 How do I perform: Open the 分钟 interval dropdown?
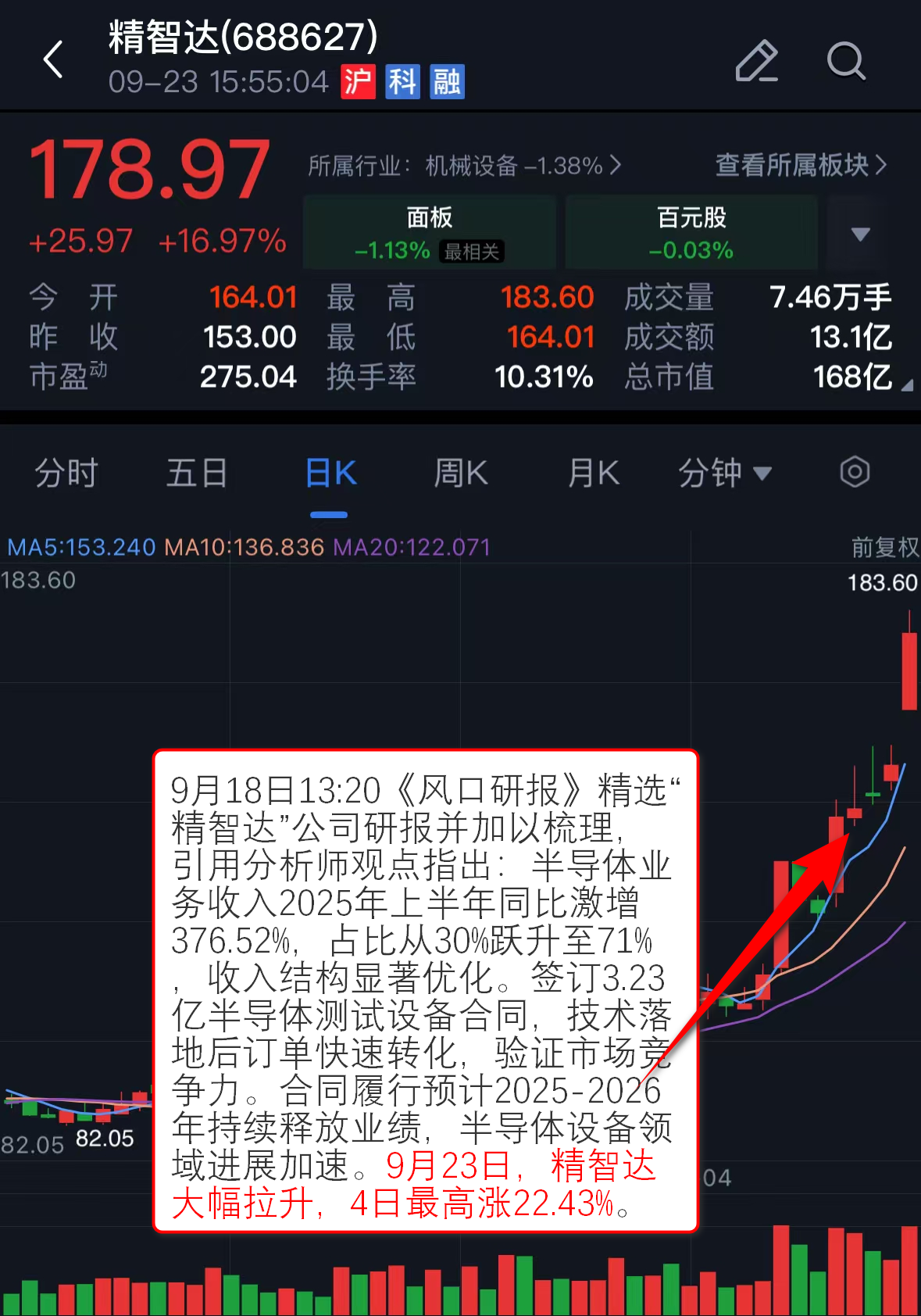click(724, 474)
